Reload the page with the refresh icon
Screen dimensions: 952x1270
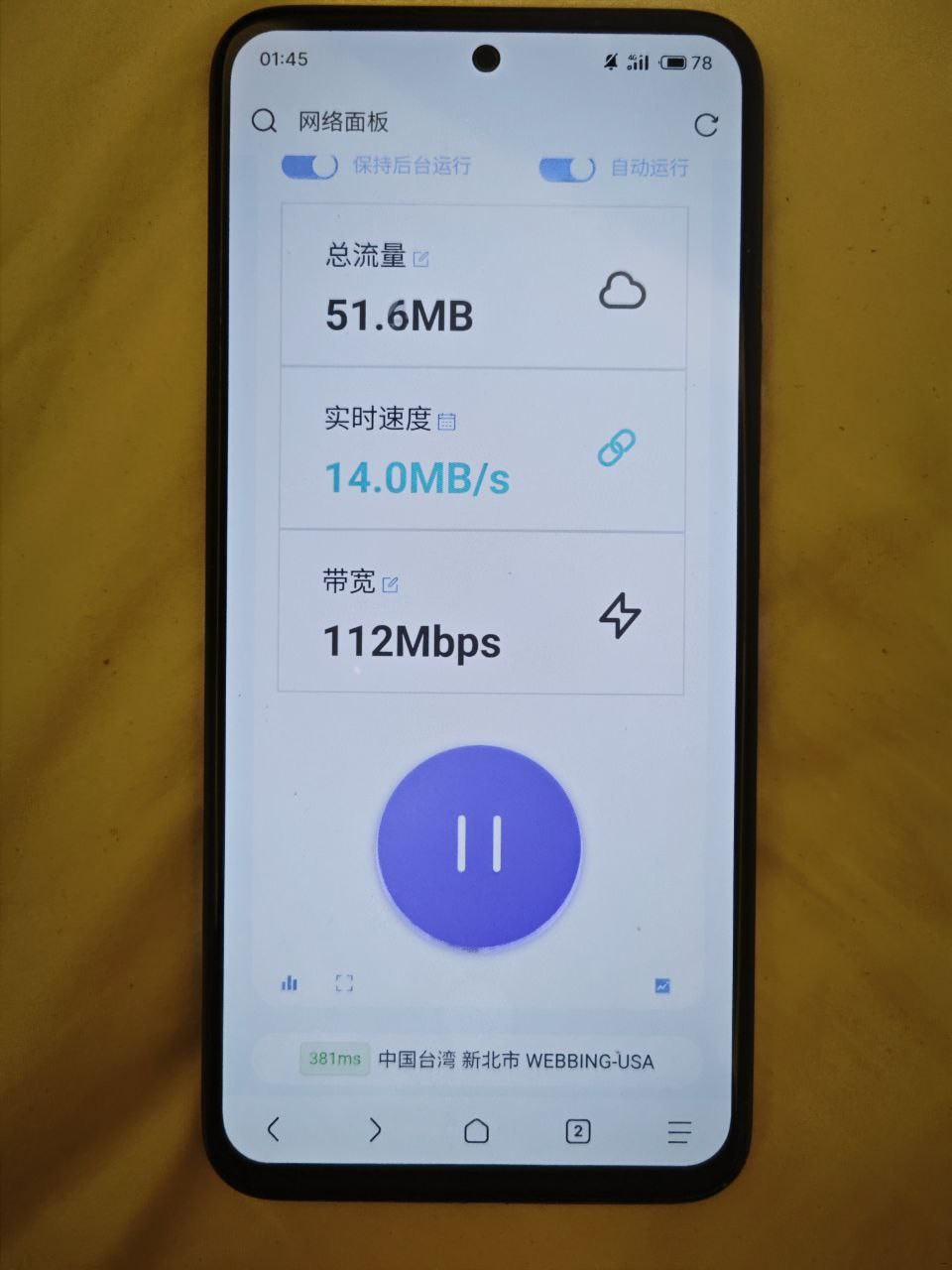point(705,125)
